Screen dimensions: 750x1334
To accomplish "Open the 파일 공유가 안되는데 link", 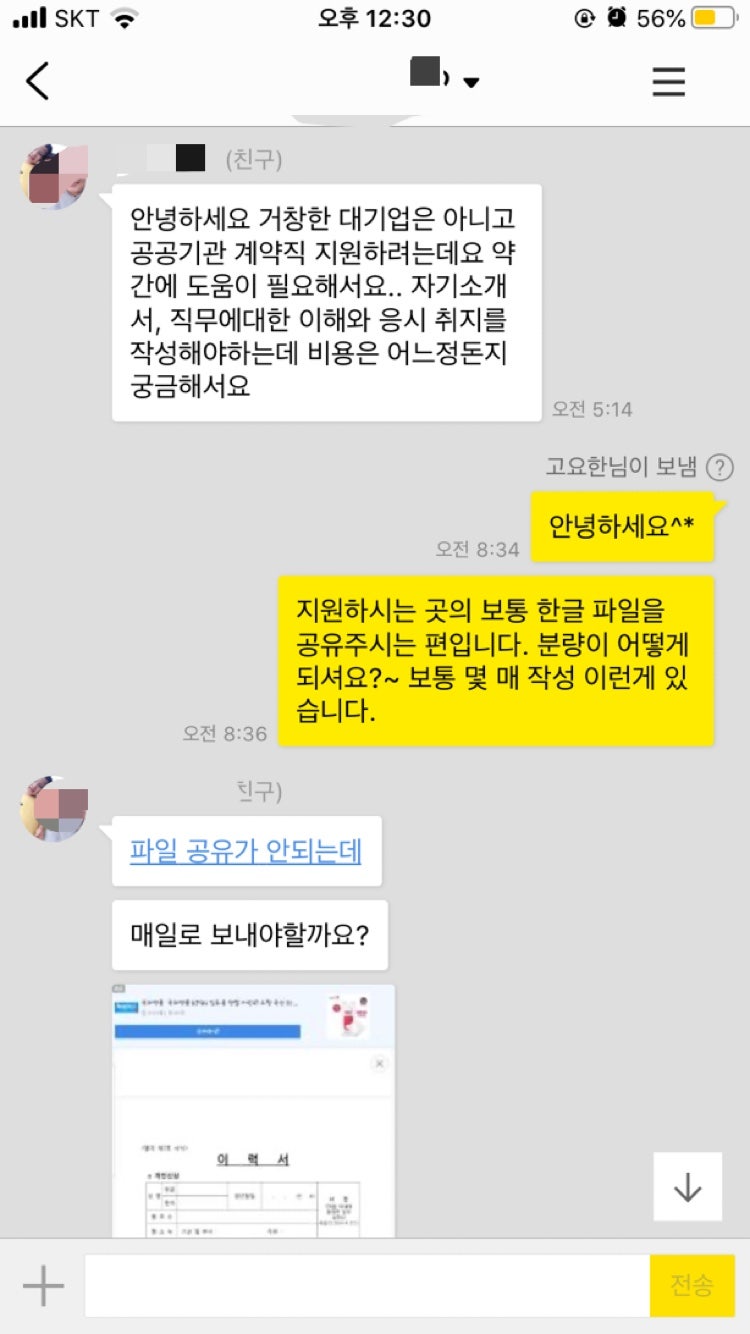I will pyautogui.click(x=246, y=851).
